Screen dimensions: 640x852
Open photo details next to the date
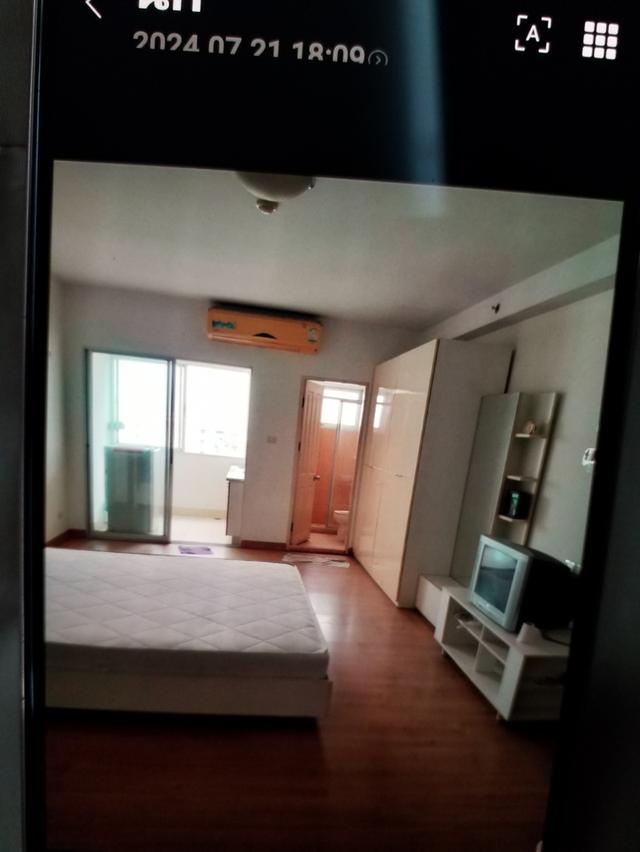point(377,58)
